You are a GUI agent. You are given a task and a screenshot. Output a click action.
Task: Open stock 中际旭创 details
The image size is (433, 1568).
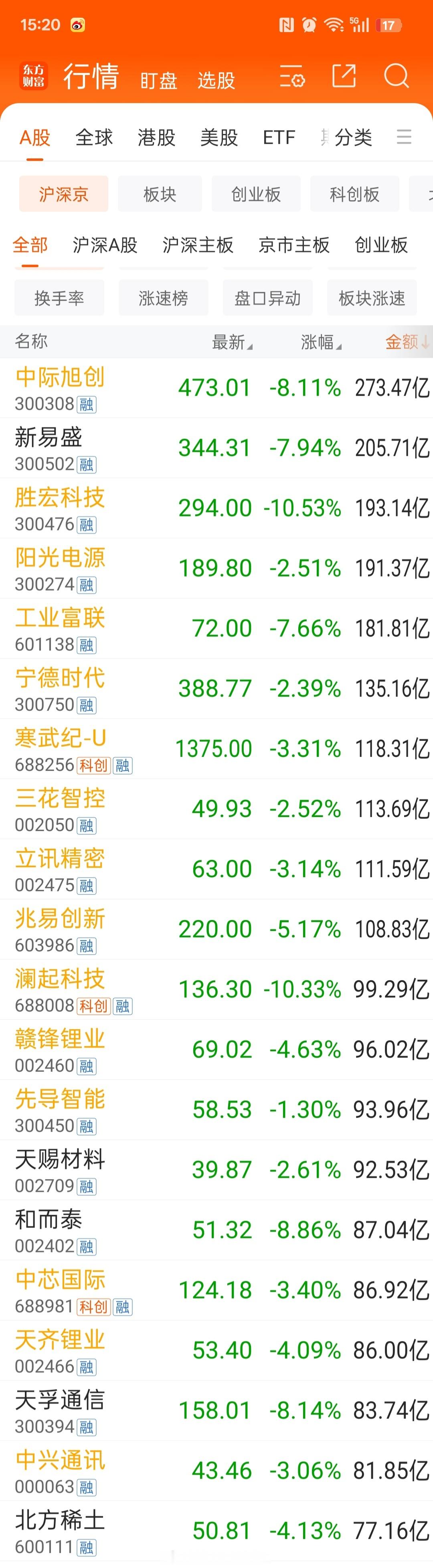(216, 388)
